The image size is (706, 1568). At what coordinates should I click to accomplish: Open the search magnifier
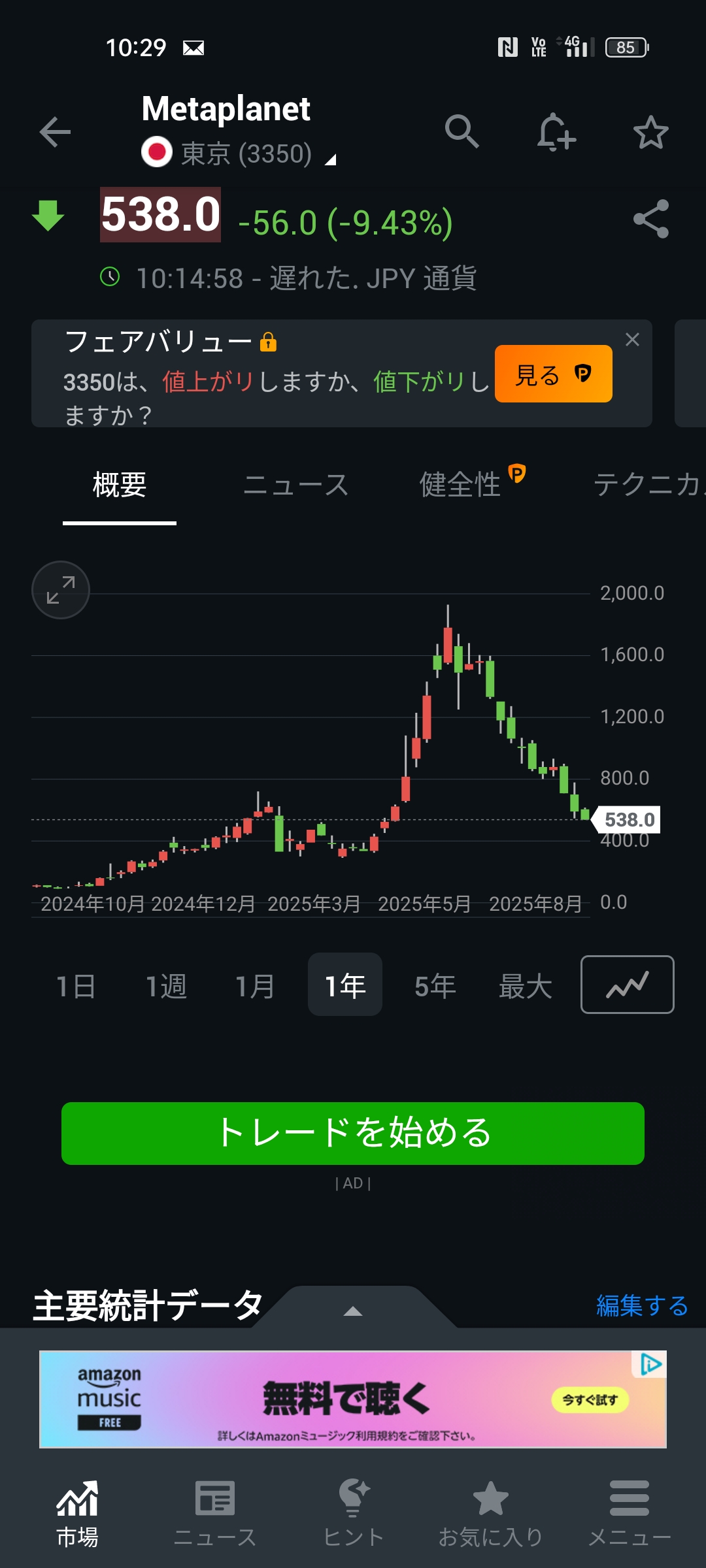[462, 132]
